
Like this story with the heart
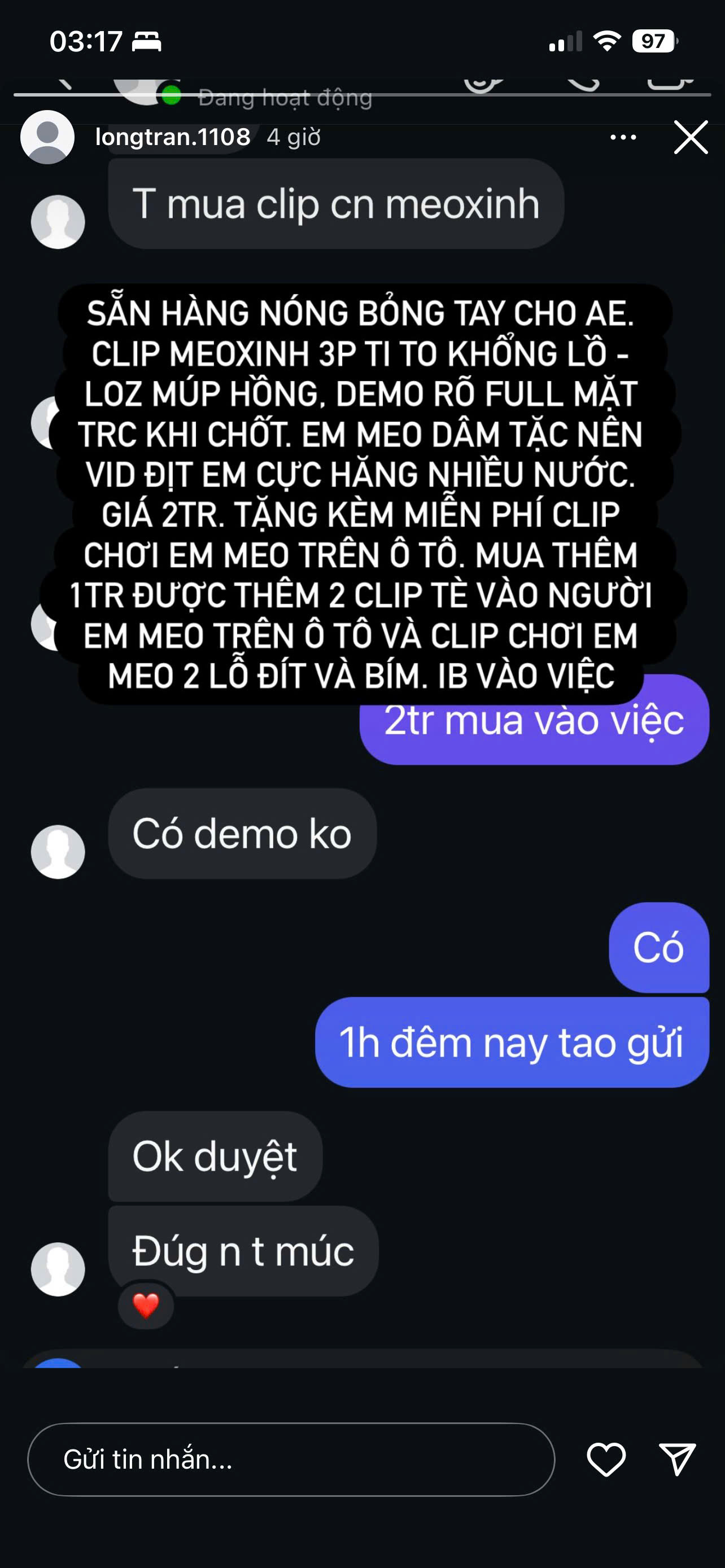pos(606,1460)
